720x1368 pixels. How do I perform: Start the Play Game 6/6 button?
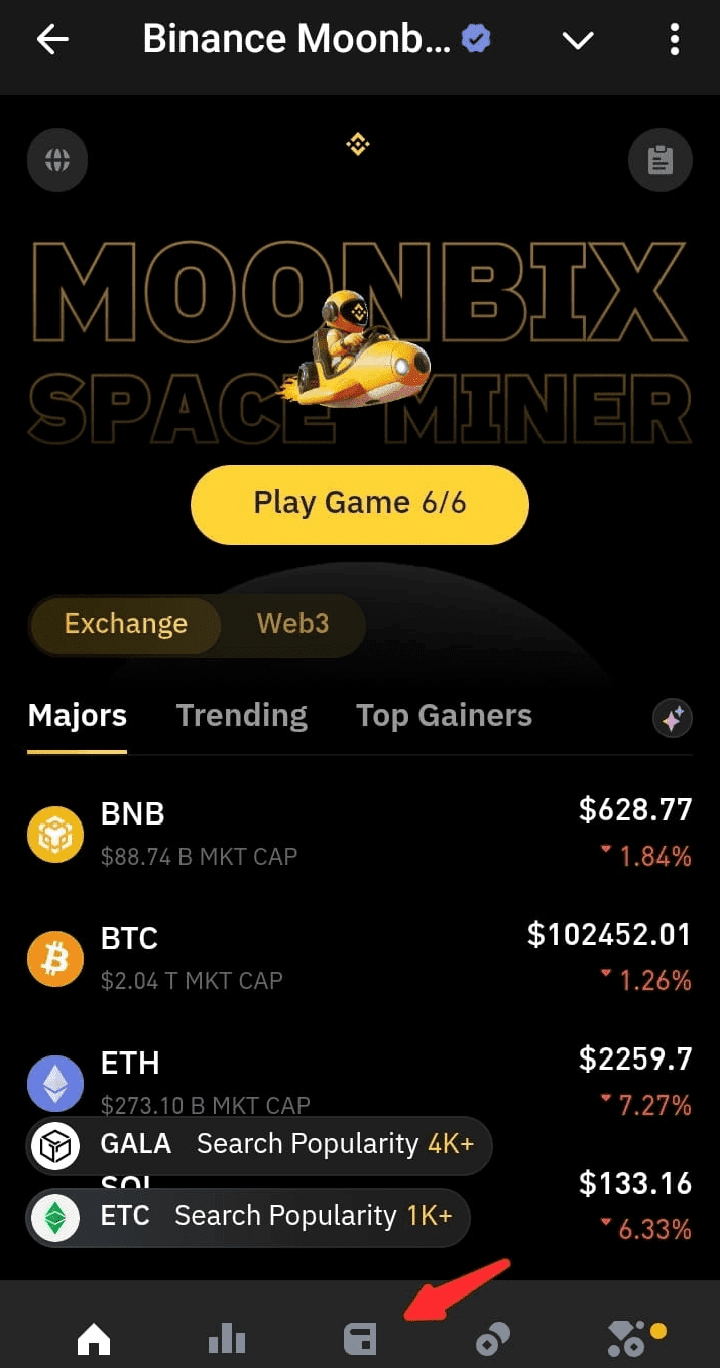pos(359,503)
